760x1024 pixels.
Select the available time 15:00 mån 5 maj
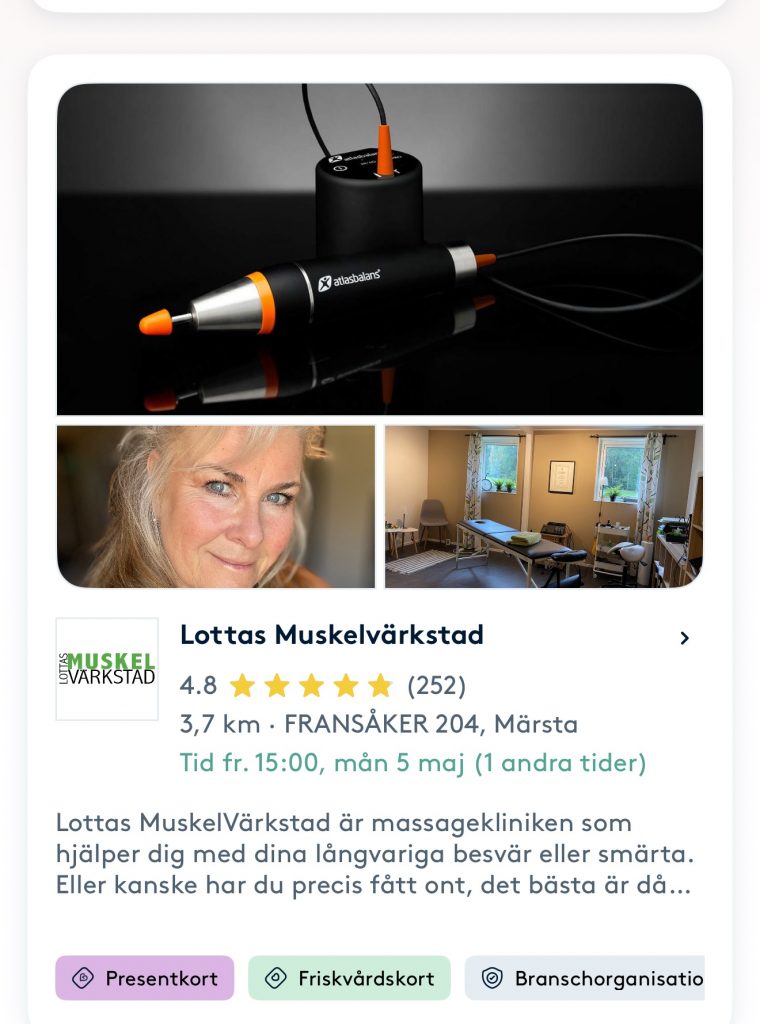click(413, 763)
